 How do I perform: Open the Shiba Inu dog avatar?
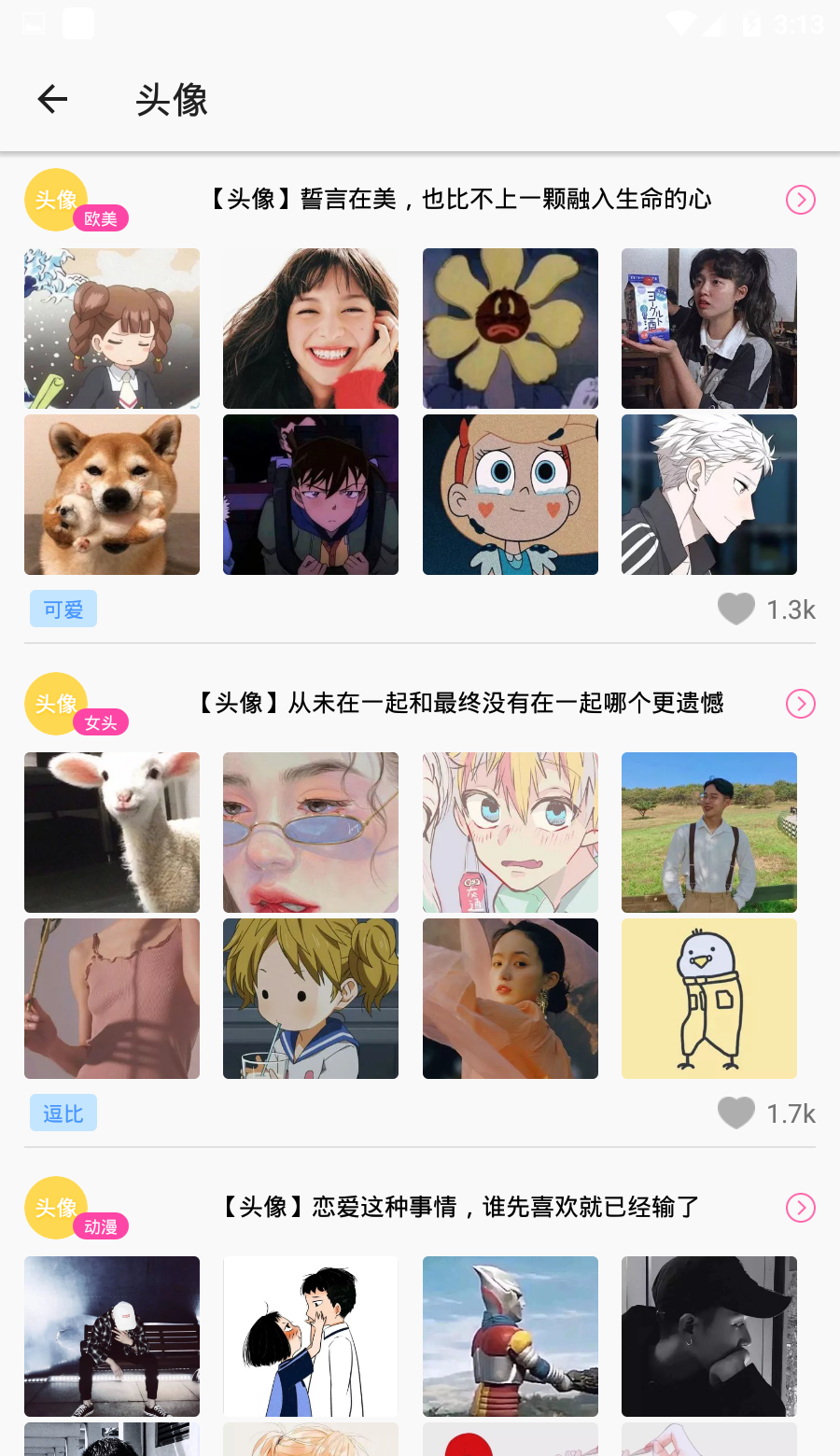[x=112, y=495]
